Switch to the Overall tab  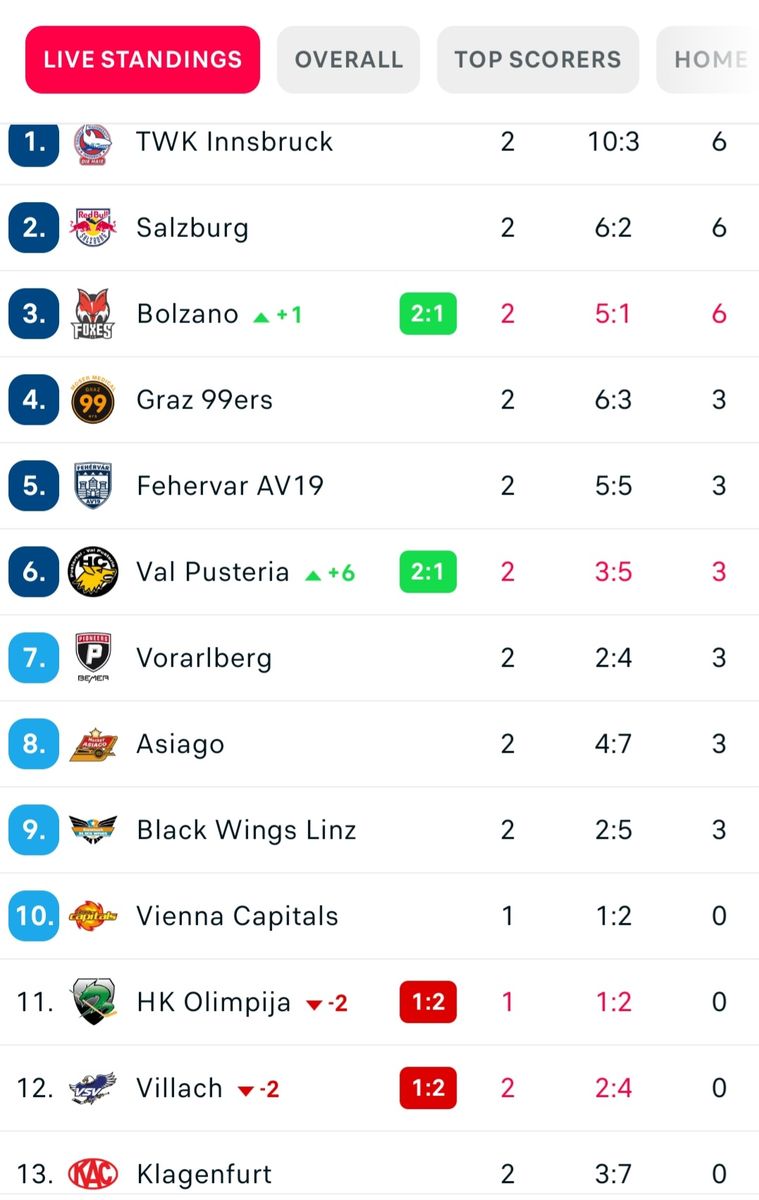348,60
